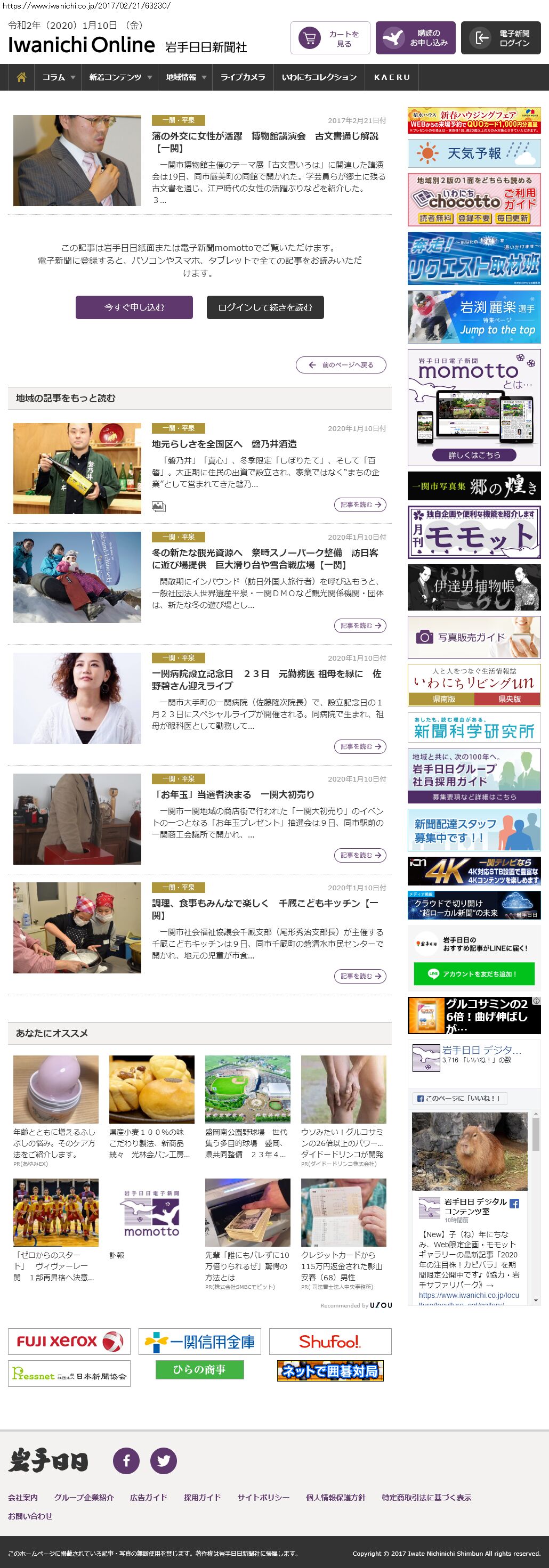Open 千厩こどもキッチン article thumbnail
The image size is (549, 1568).
(x=77, y=927)
